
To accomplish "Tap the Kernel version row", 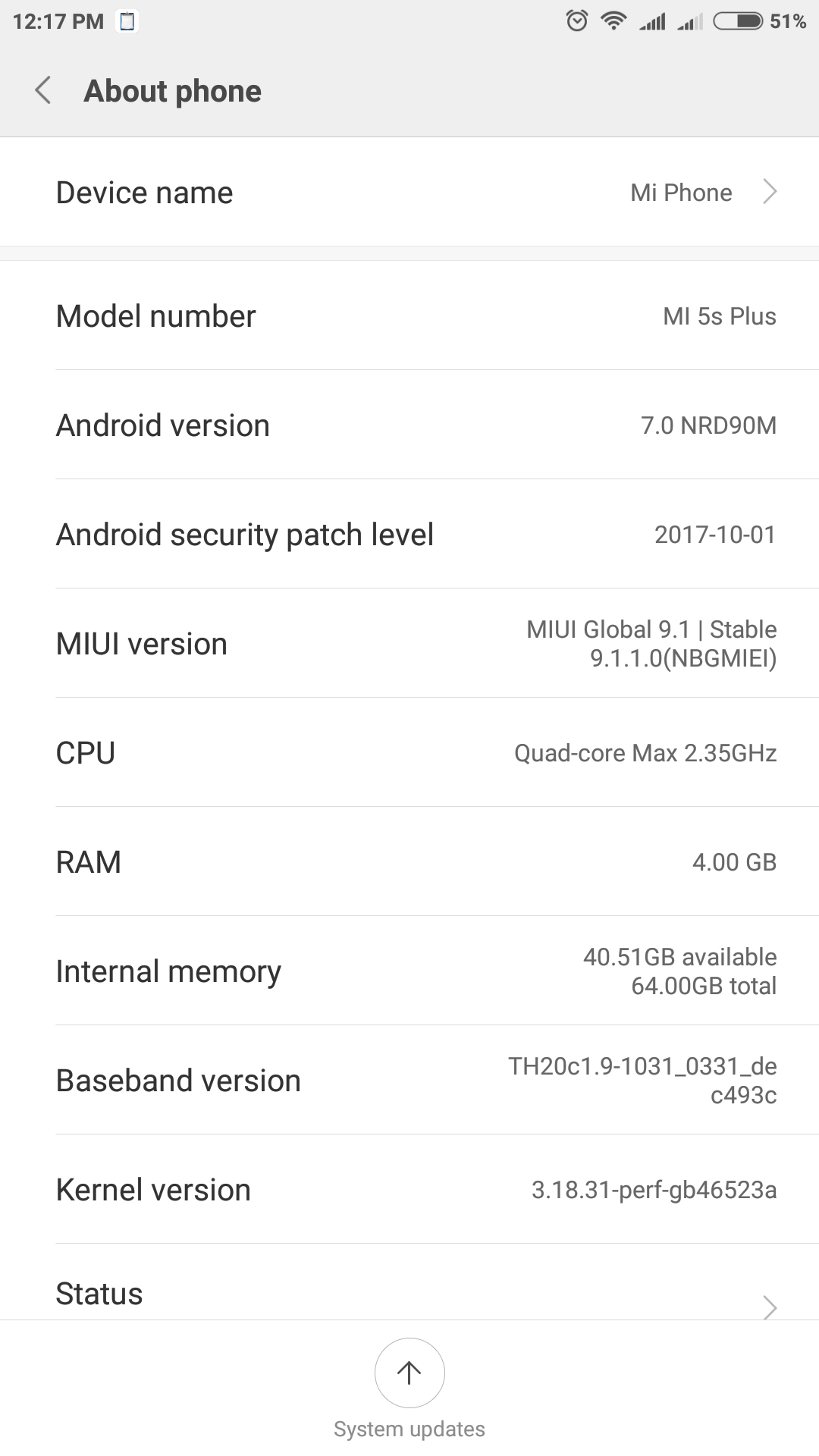I will [x=409, y=1189].
